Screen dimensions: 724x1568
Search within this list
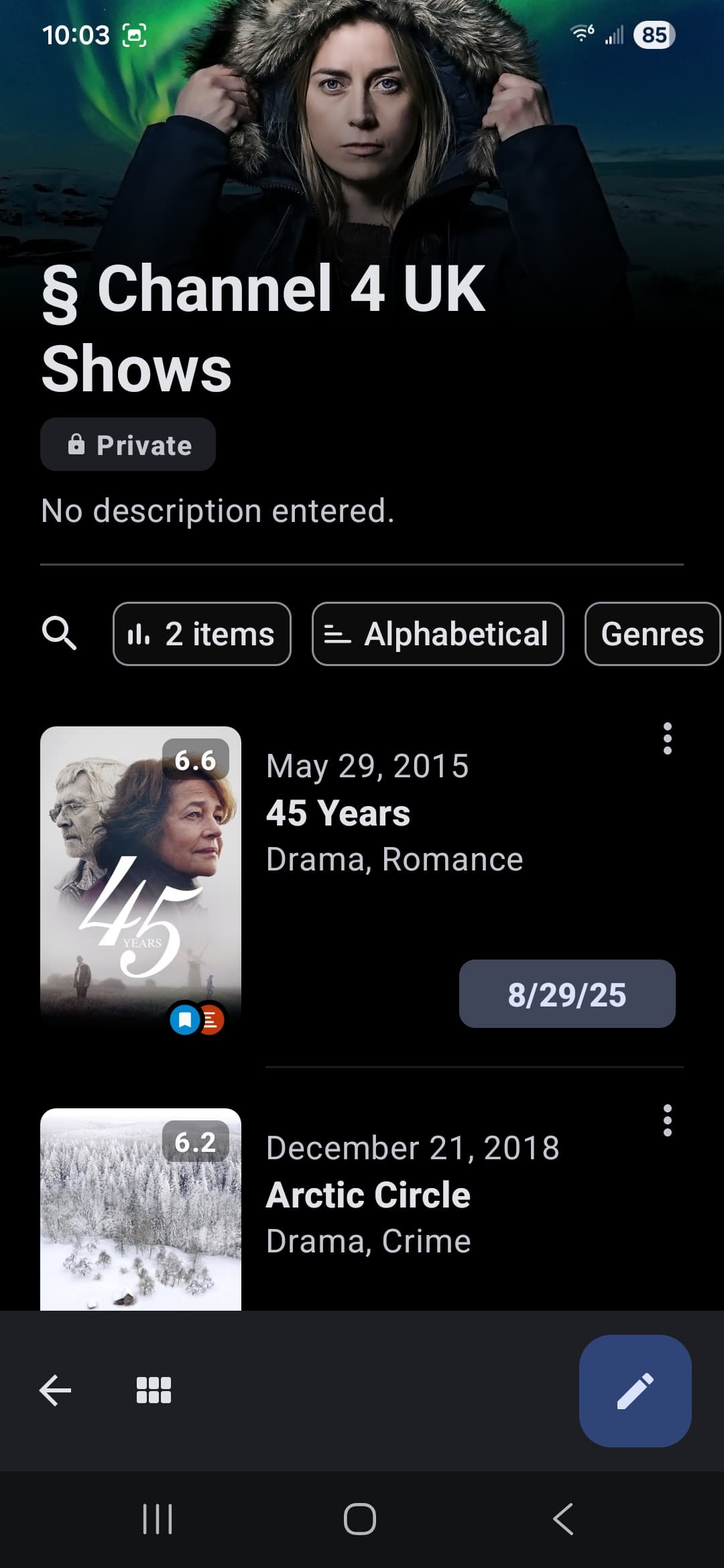[x=59, y=633]
